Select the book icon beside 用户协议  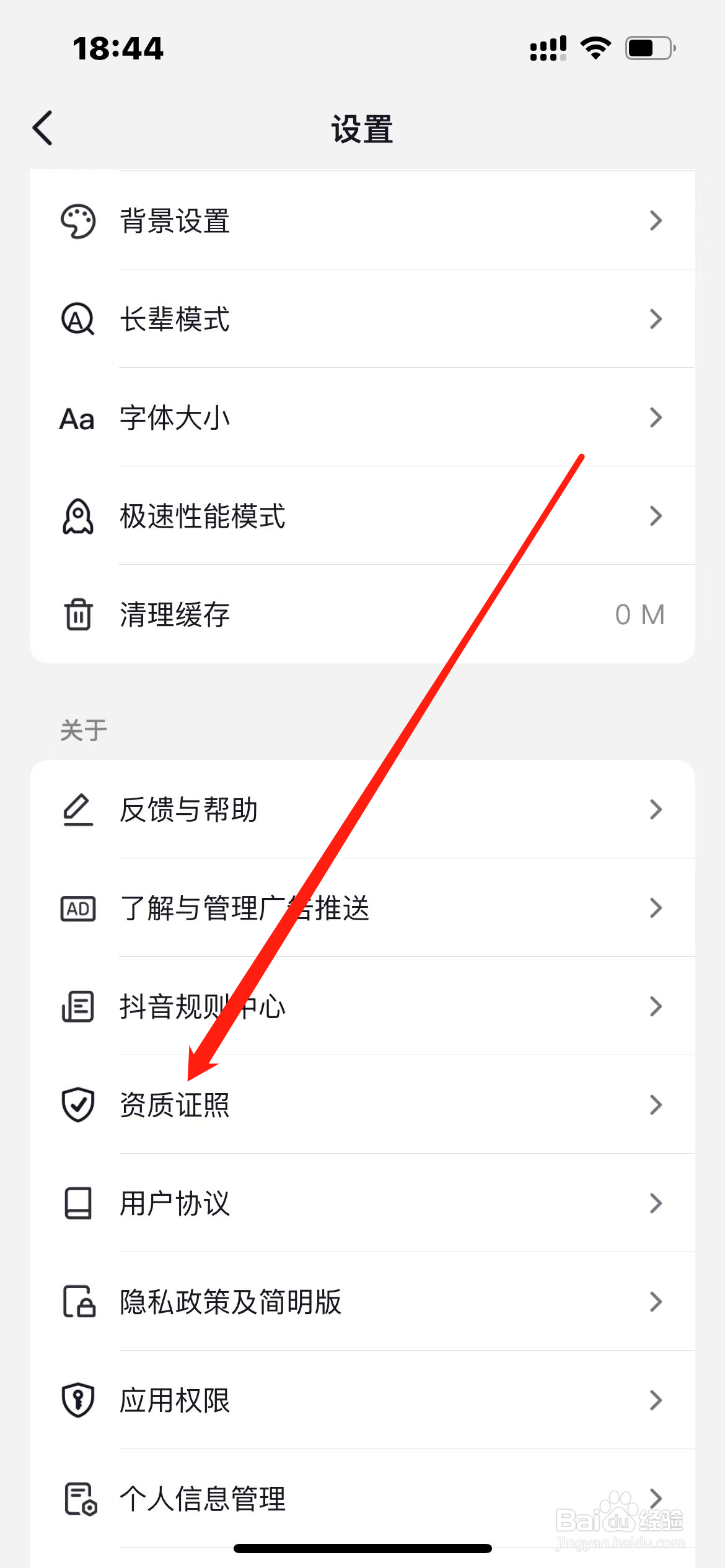tap(77, 1203)
